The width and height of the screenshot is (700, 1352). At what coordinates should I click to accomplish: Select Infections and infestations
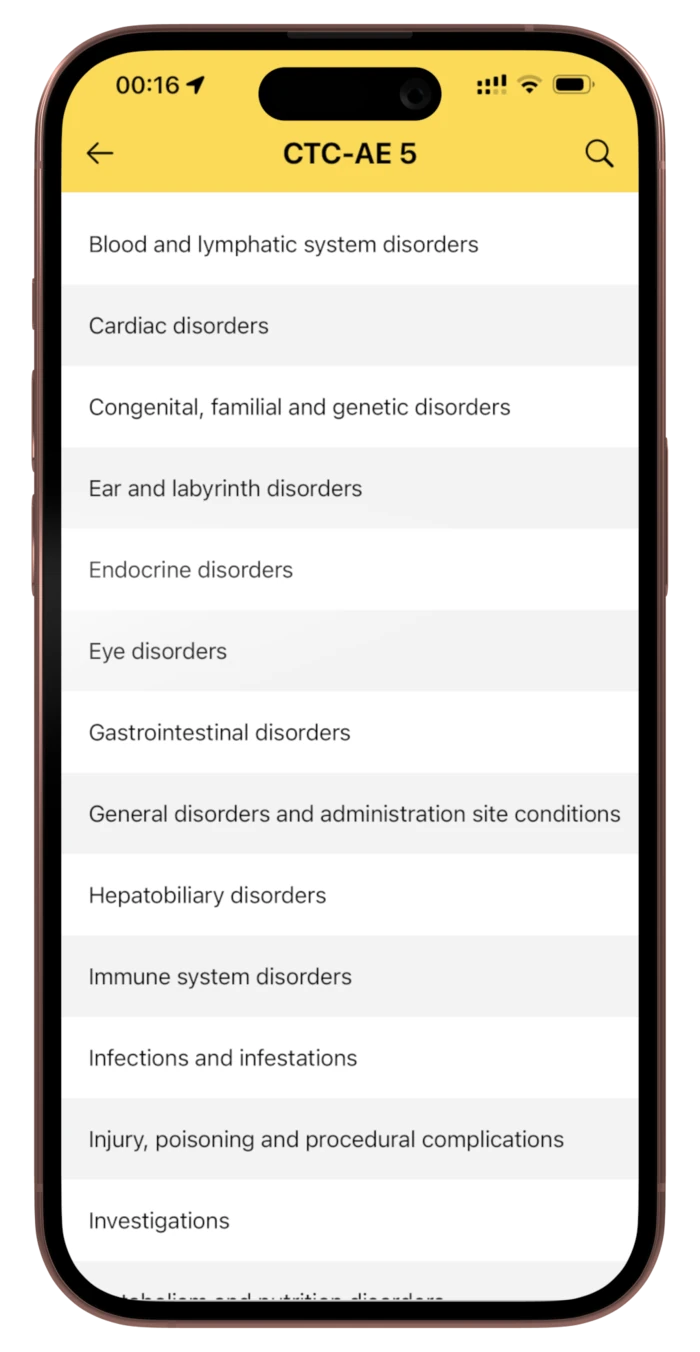(x=350, y=1058)
